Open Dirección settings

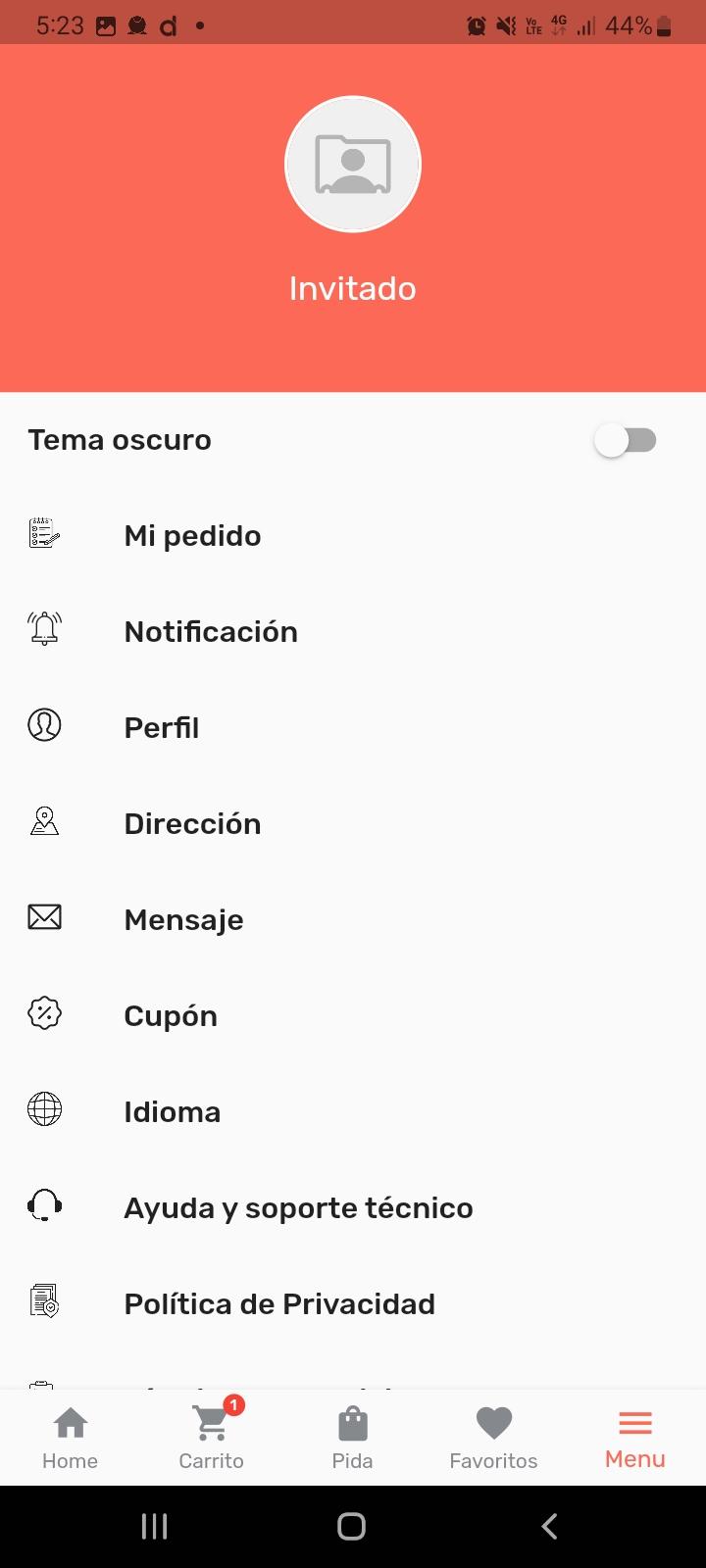[353, 824]
